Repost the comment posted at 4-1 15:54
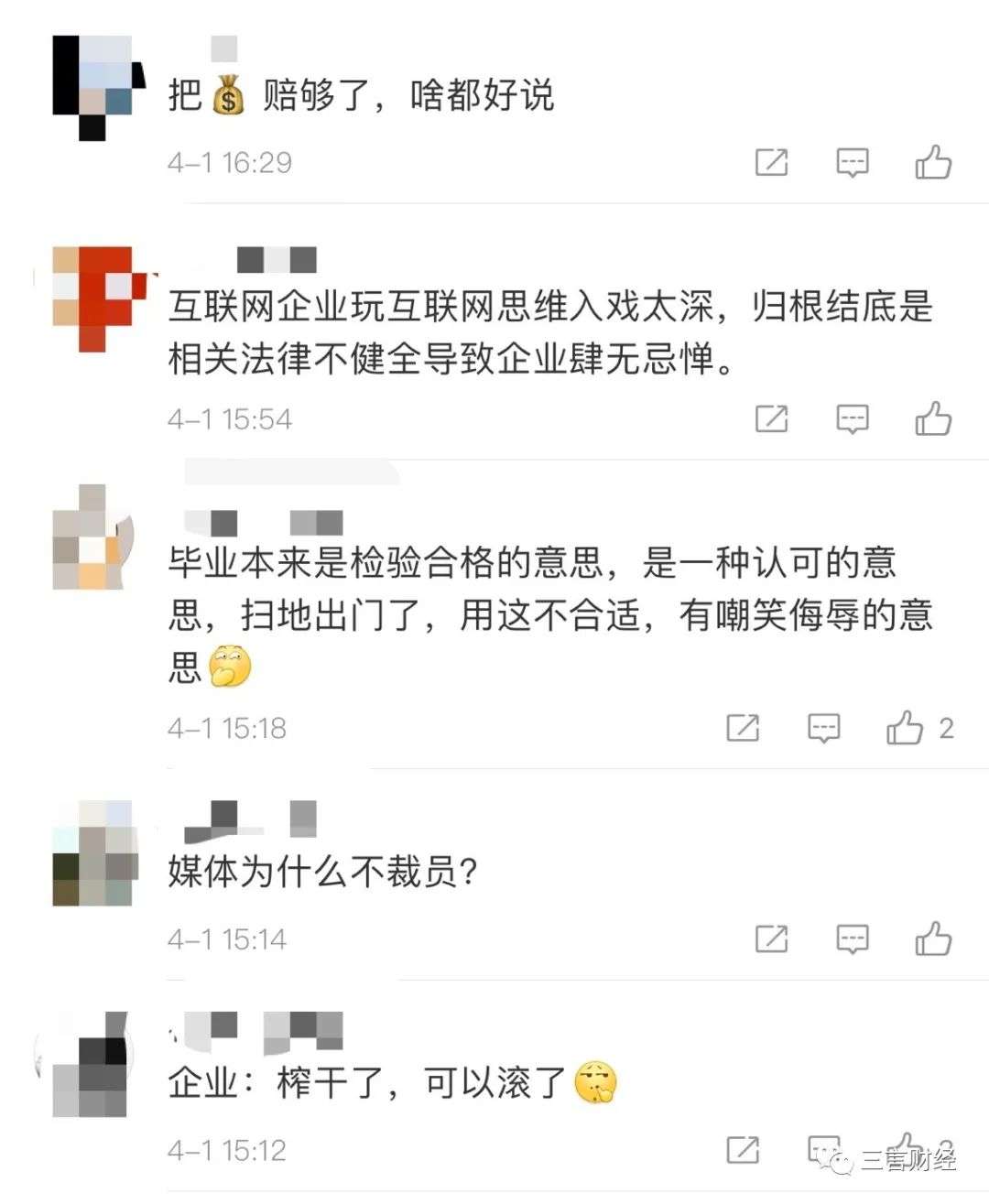 771,419
